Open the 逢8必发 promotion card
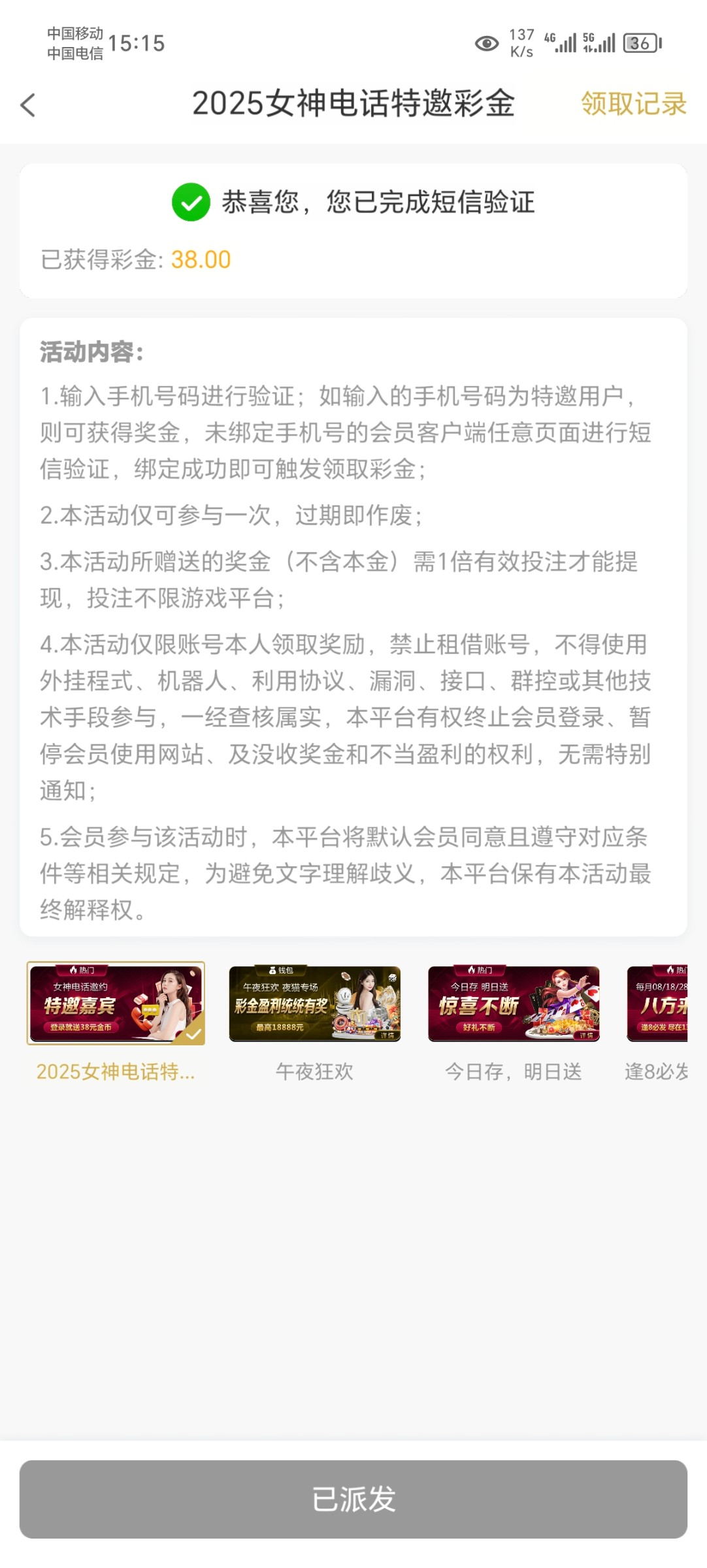Image resolution: width=707 pixels, height=1568 pixels. (657, 1004)
